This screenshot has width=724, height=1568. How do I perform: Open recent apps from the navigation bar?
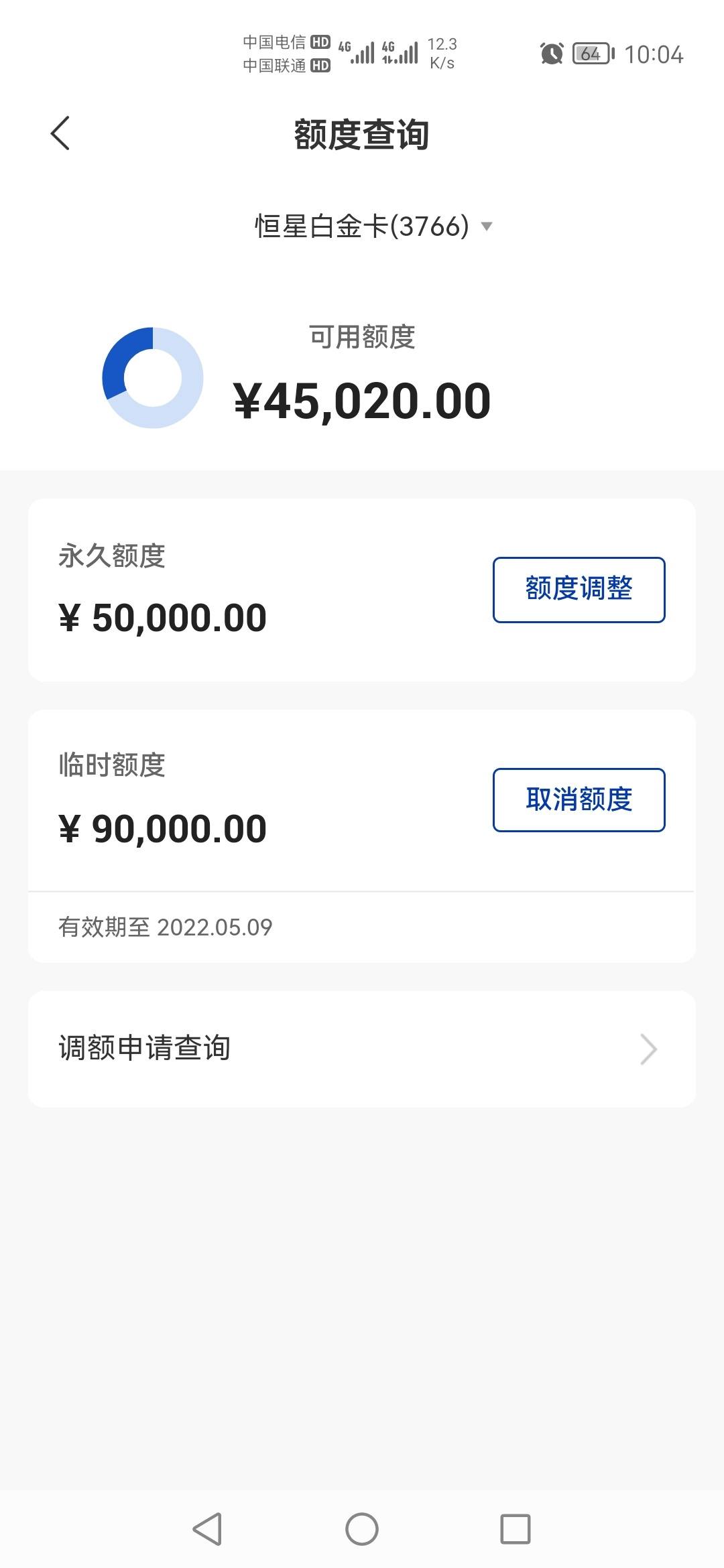coord(516,1529)
